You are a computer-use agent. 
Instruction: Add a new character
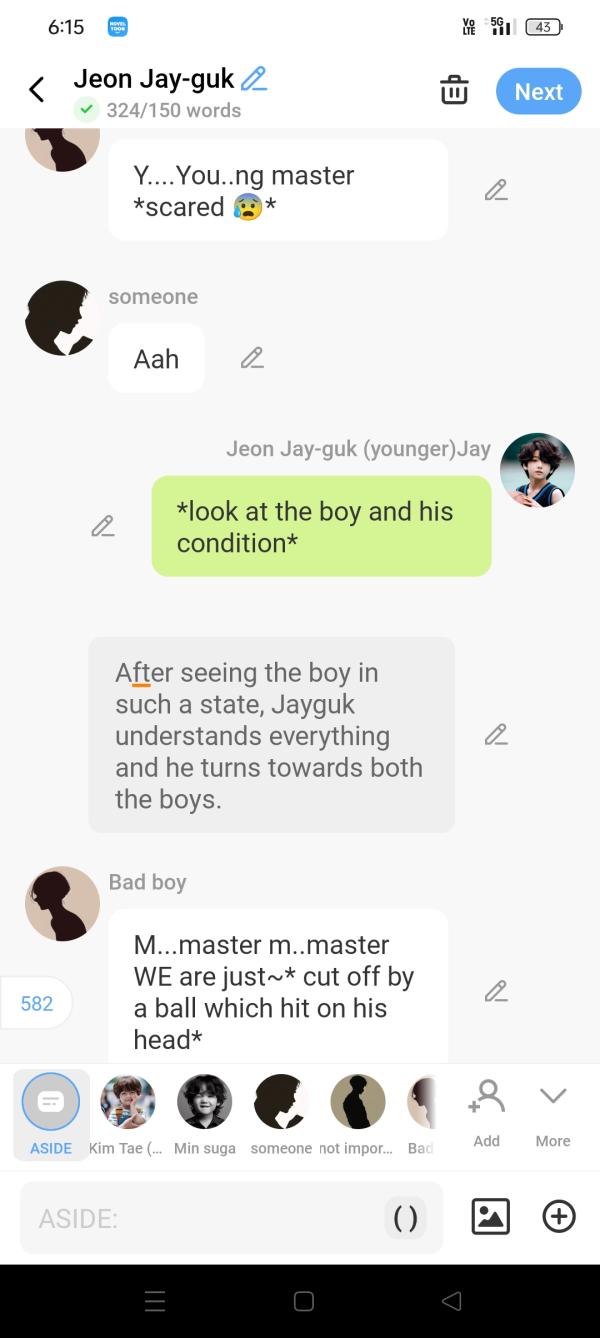click(486, 1112)
